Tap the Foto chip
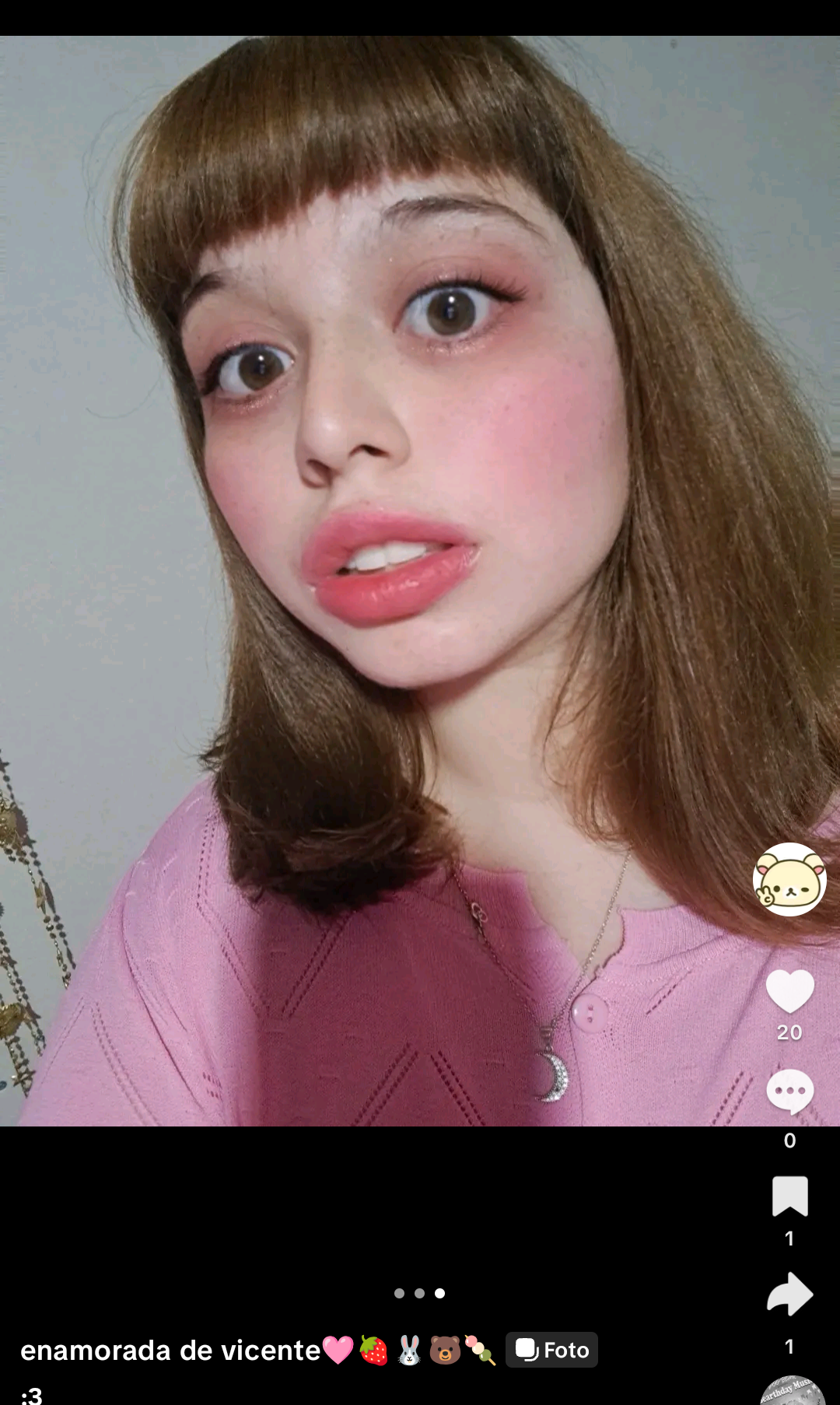This screenshot has width=840, height=1405. [x=551, y=1350]
